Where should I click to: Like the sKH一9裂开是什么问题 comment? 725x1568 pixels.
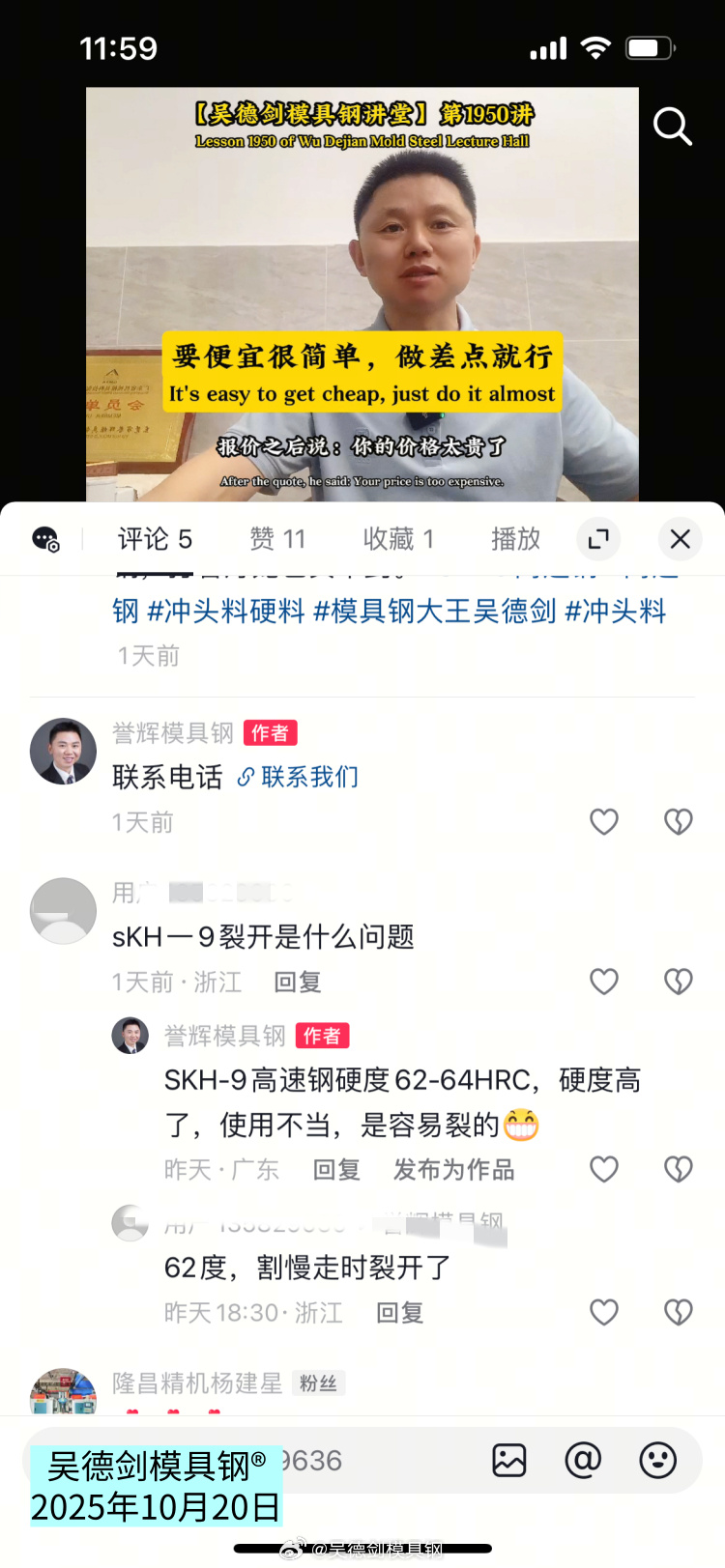point(604,983)
